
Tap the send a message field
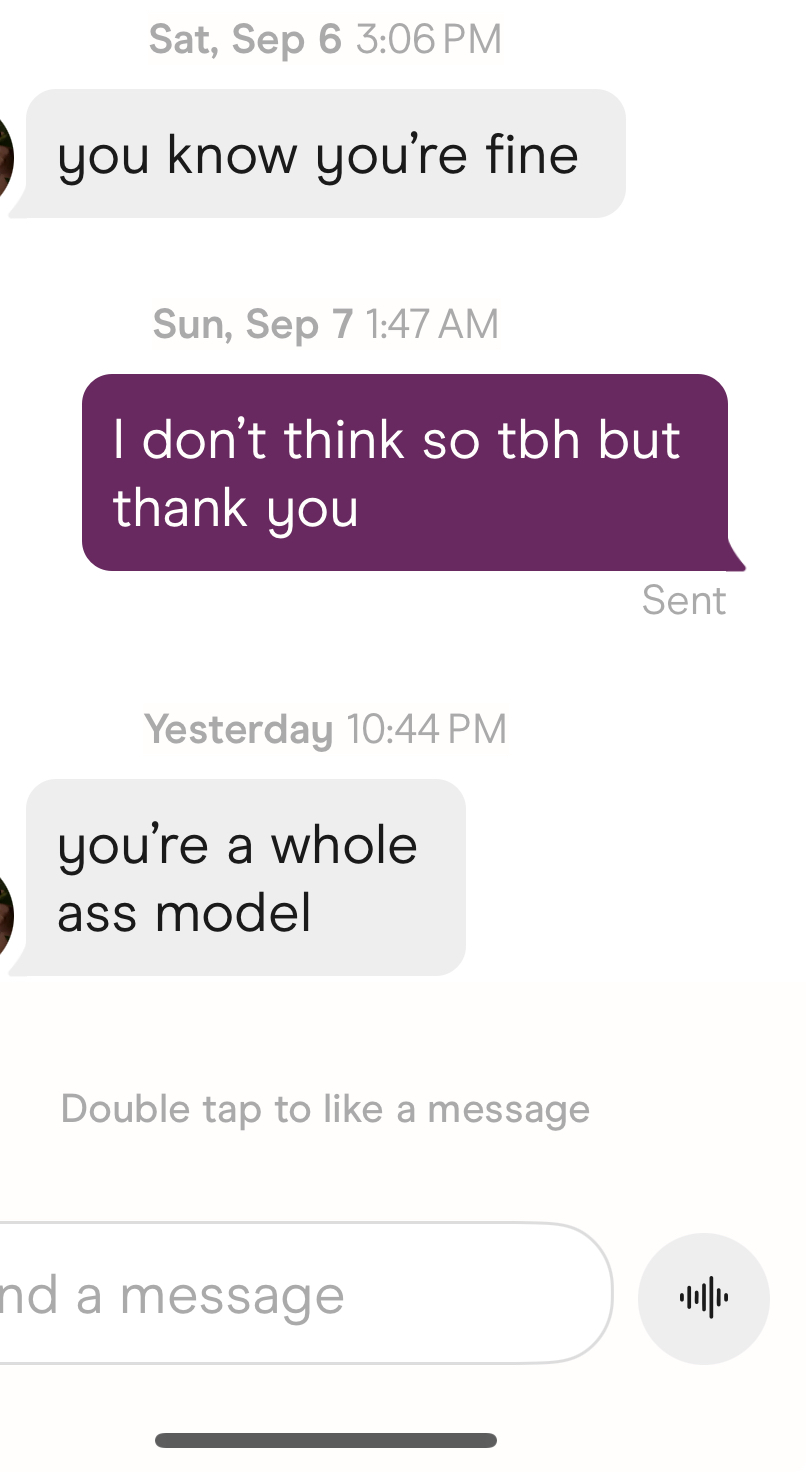pyautogui.click(x=290, y=1294)
